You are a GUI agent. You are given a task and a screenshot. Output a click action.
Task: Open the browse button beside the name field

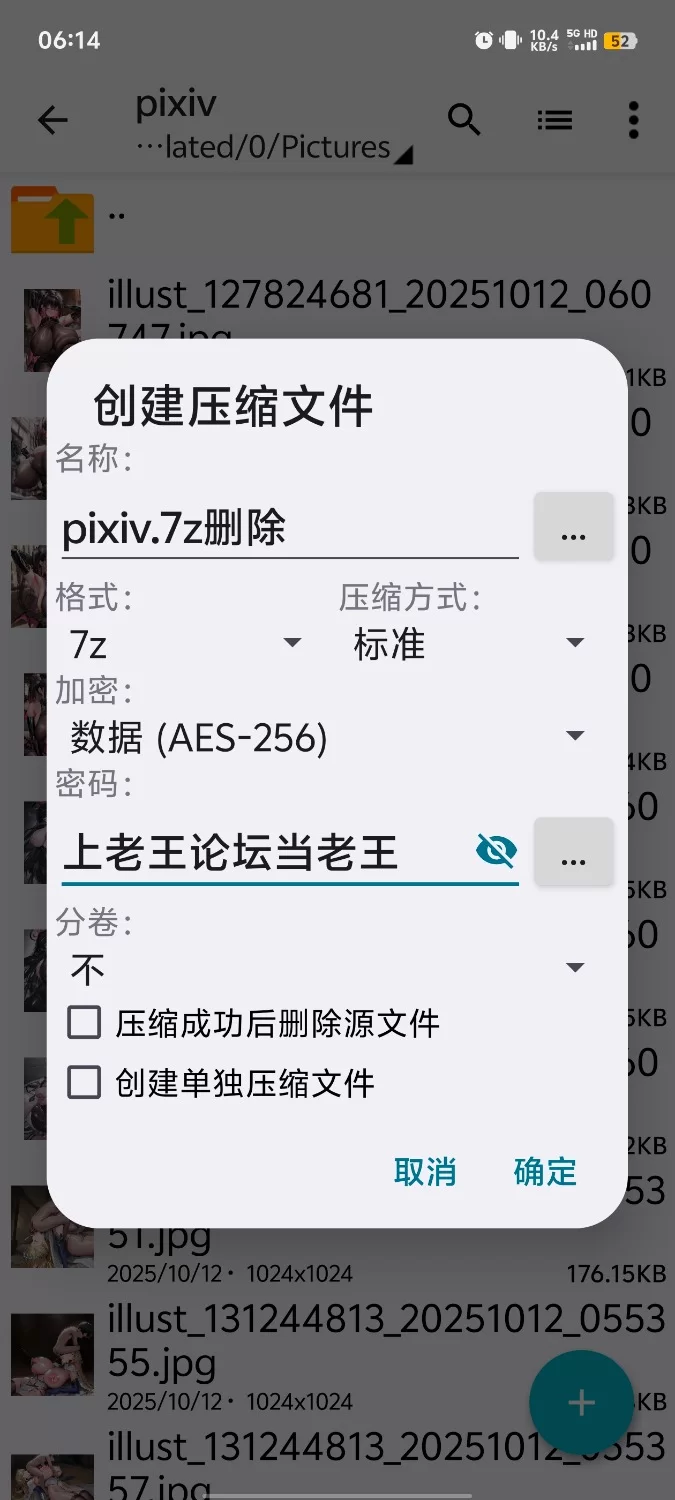coord(573,527)
